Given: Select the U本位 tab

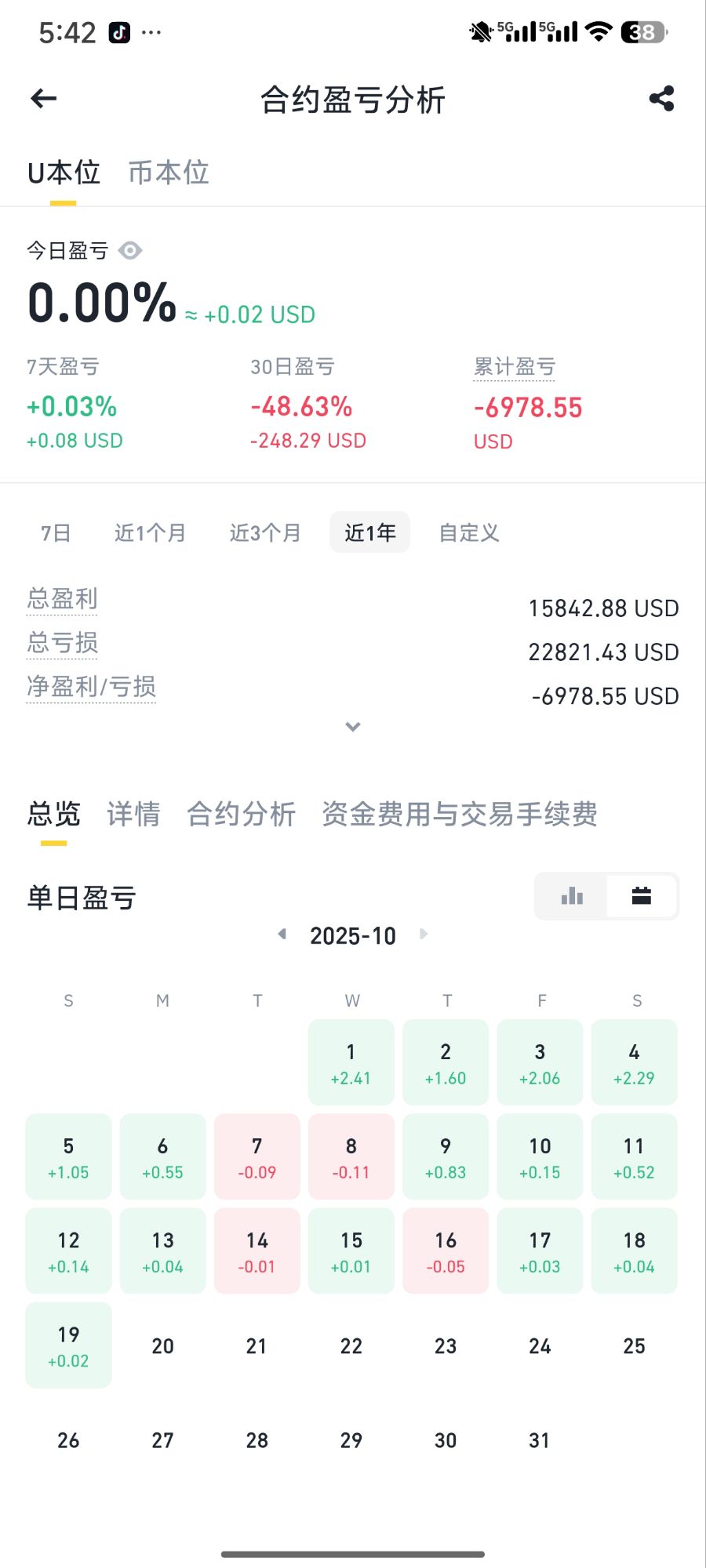Looking at the screenshot, I should click(64, 172).
